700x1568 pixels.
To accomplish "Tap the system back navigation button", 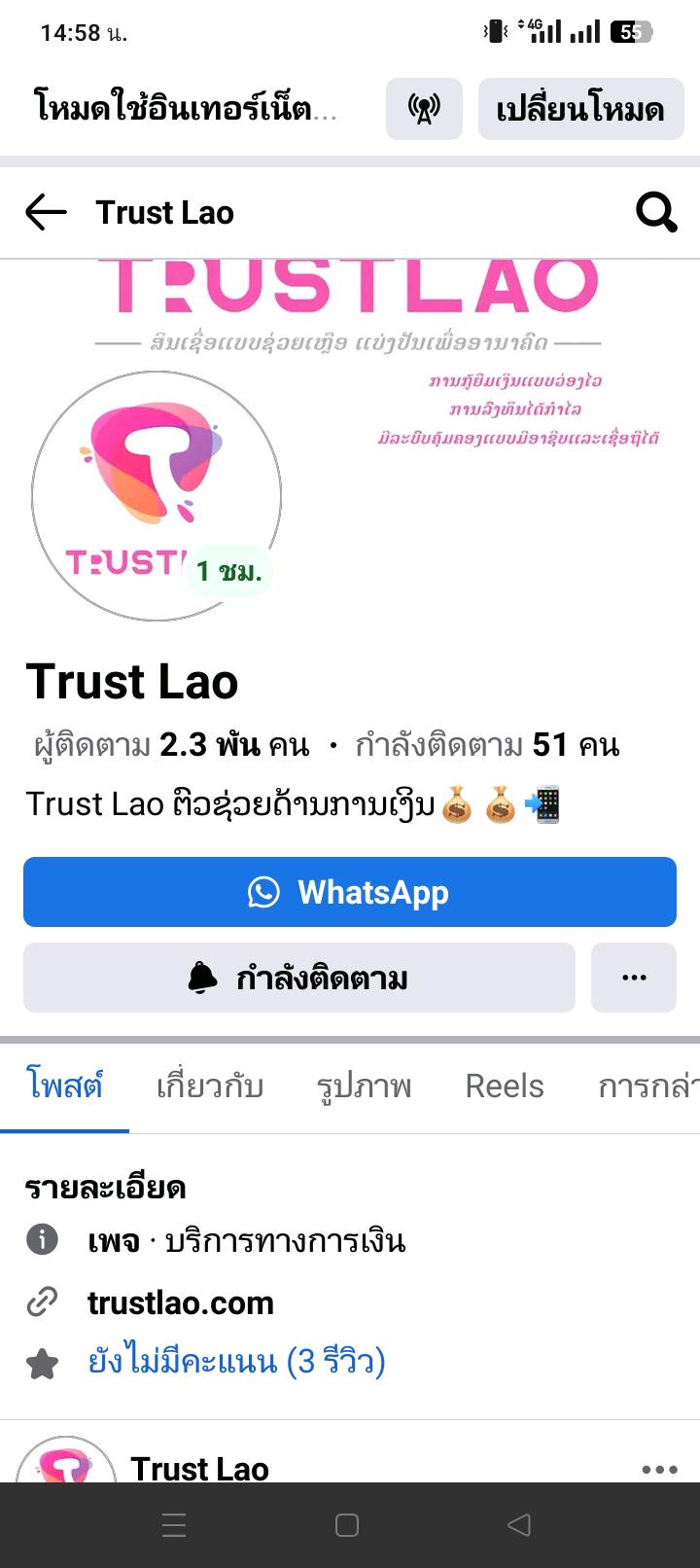I will (x=519, y=1525).
